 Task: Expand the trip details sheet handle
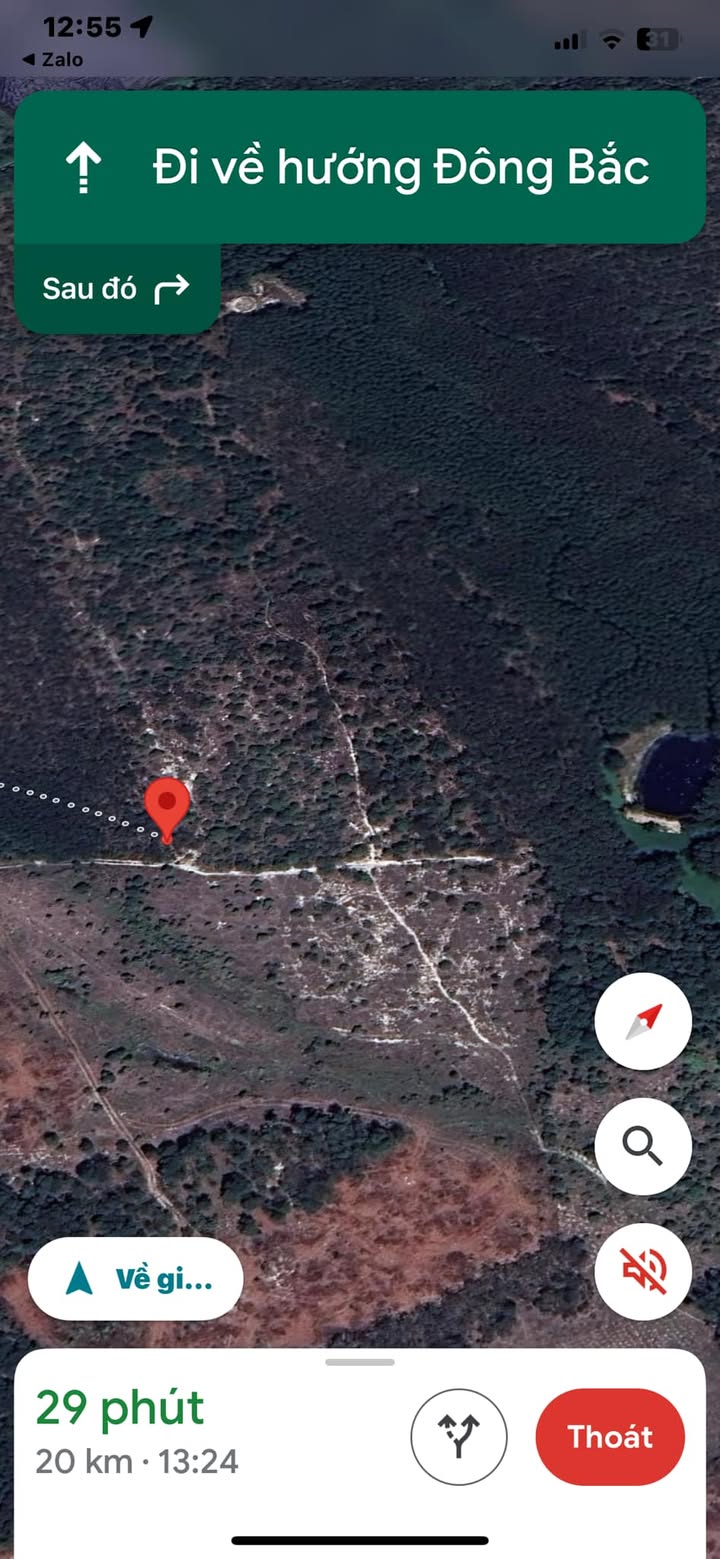[360, 1362]
